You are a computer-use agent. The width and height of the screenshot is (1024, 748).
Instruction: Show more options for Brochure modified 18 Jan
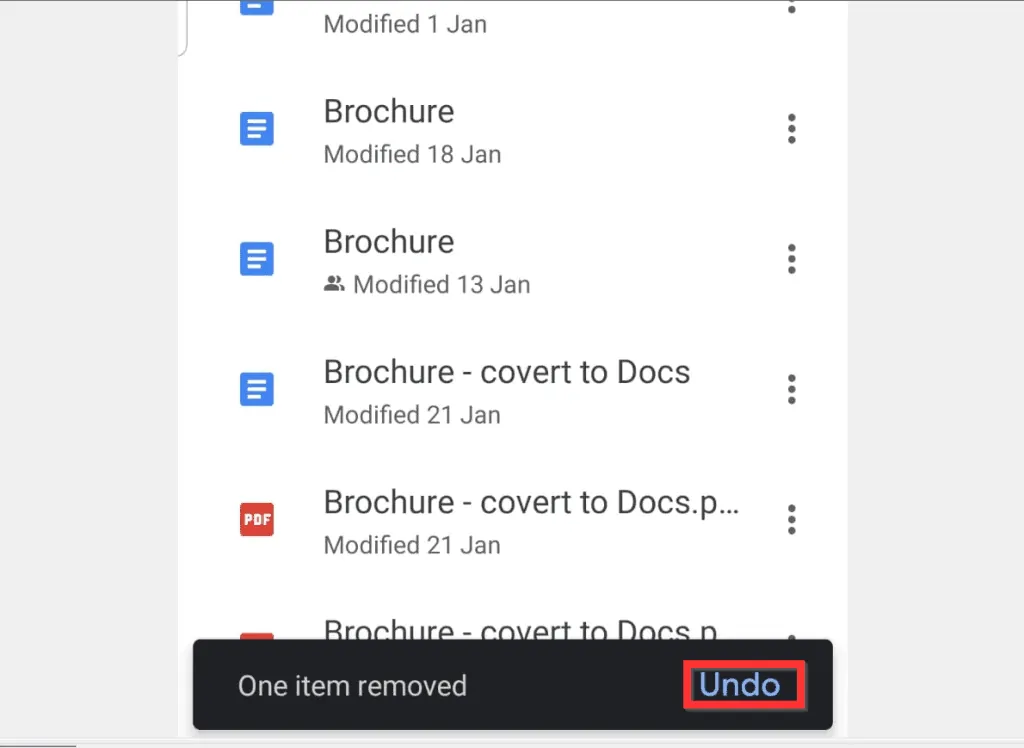(x=791, y=129)
